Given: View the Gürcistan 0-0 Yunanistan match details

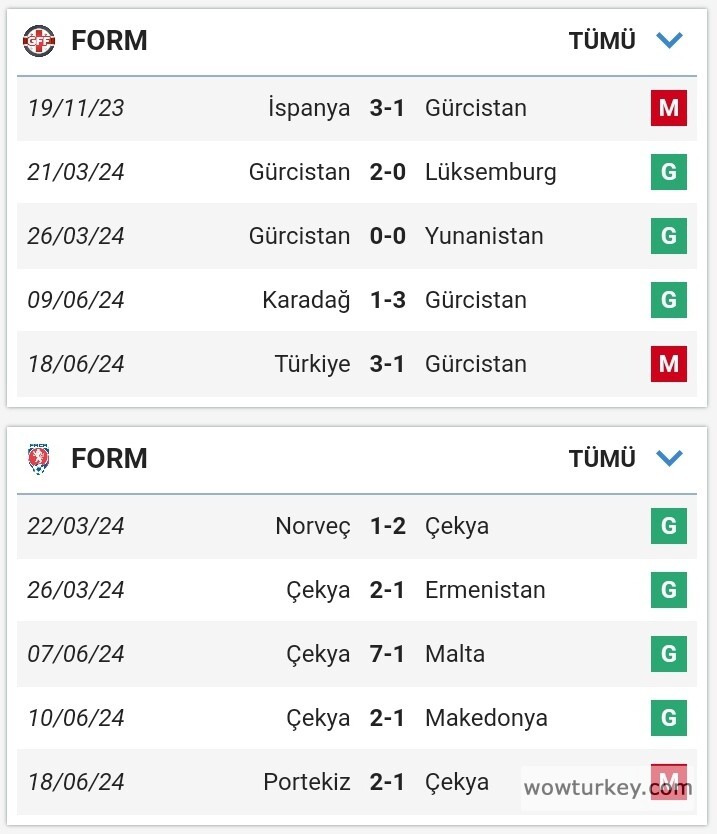Looking at the screenshot, I should pos(387,236).
